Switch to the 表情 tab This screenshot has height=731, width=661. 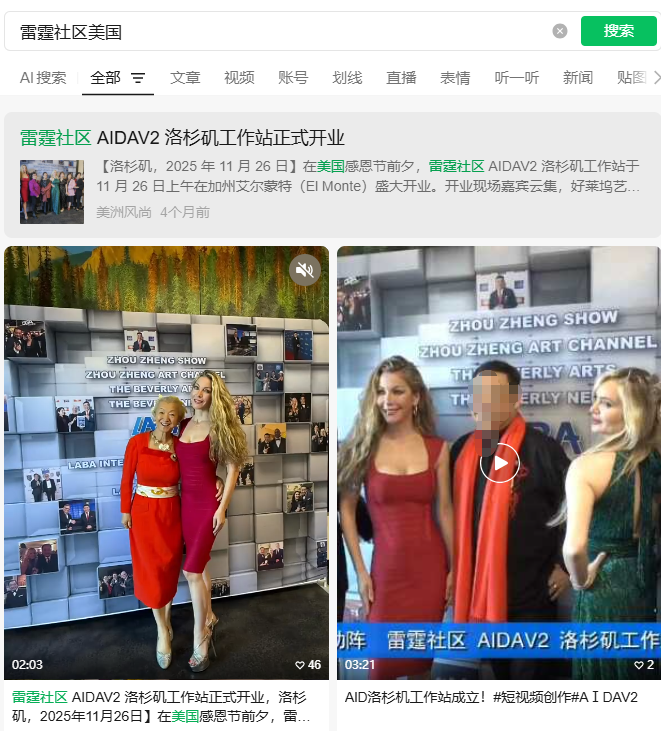pos(455,77)
